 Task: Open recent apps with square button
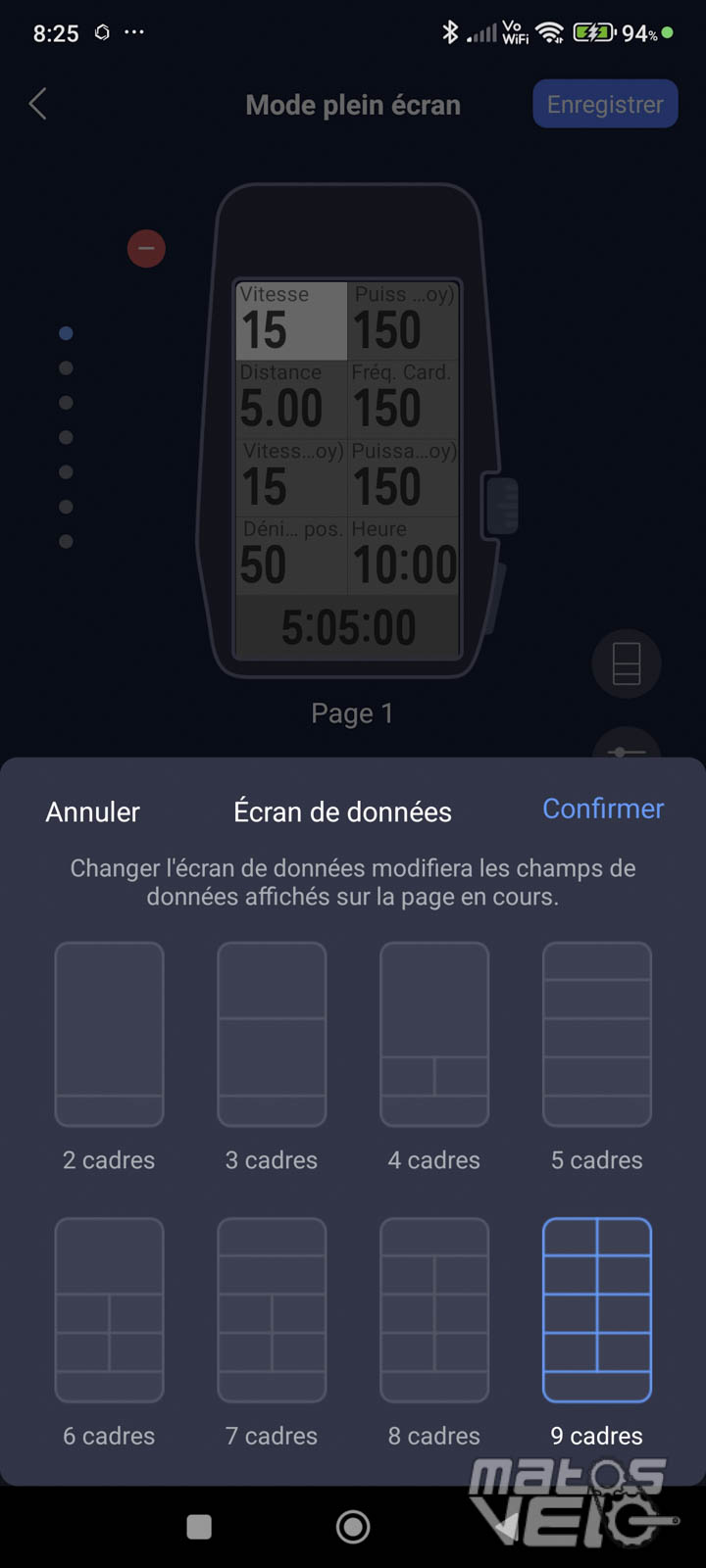click(x=199, y=1526)
